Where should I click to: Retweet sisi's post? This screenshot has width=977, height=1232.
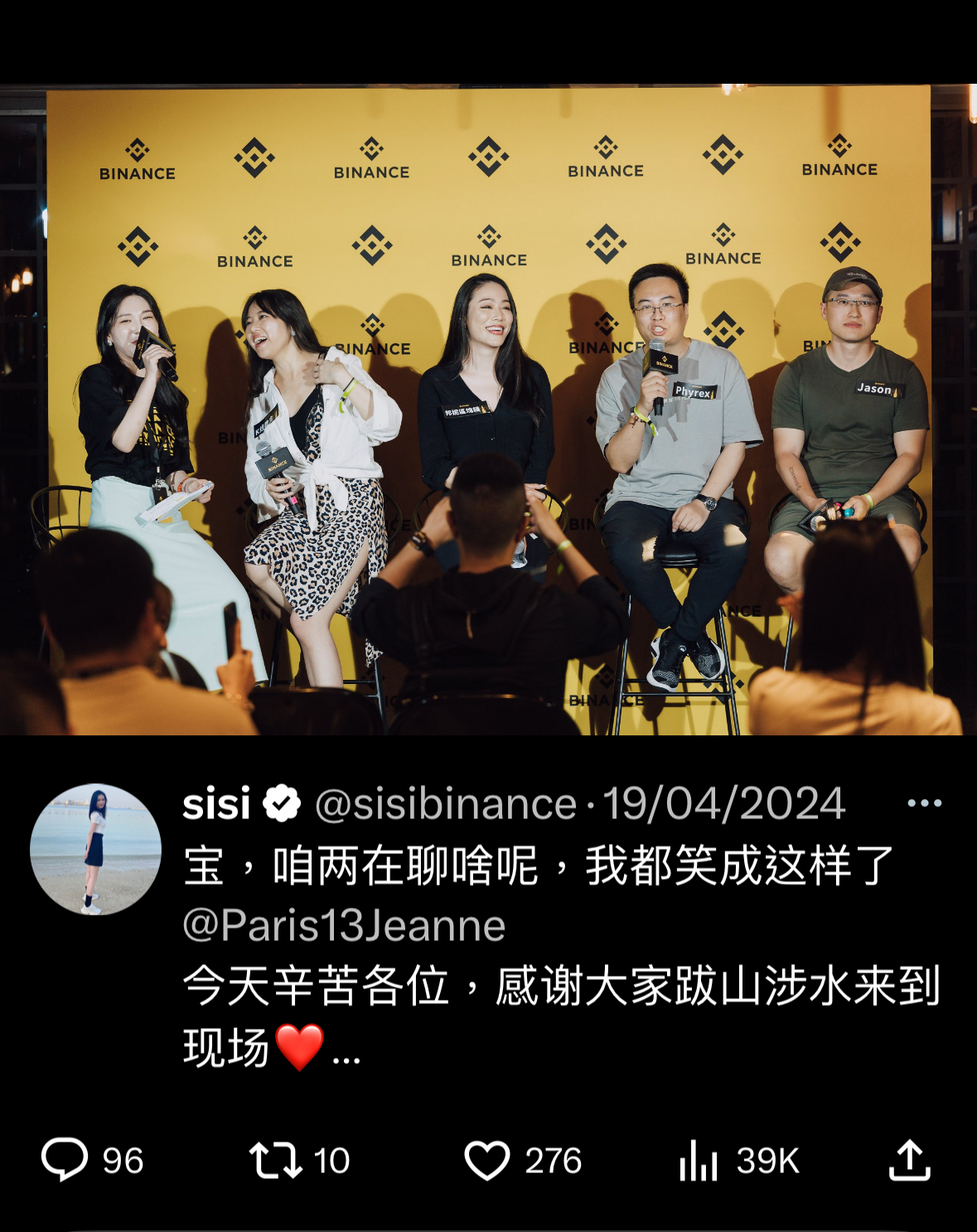click(276, 1160)
